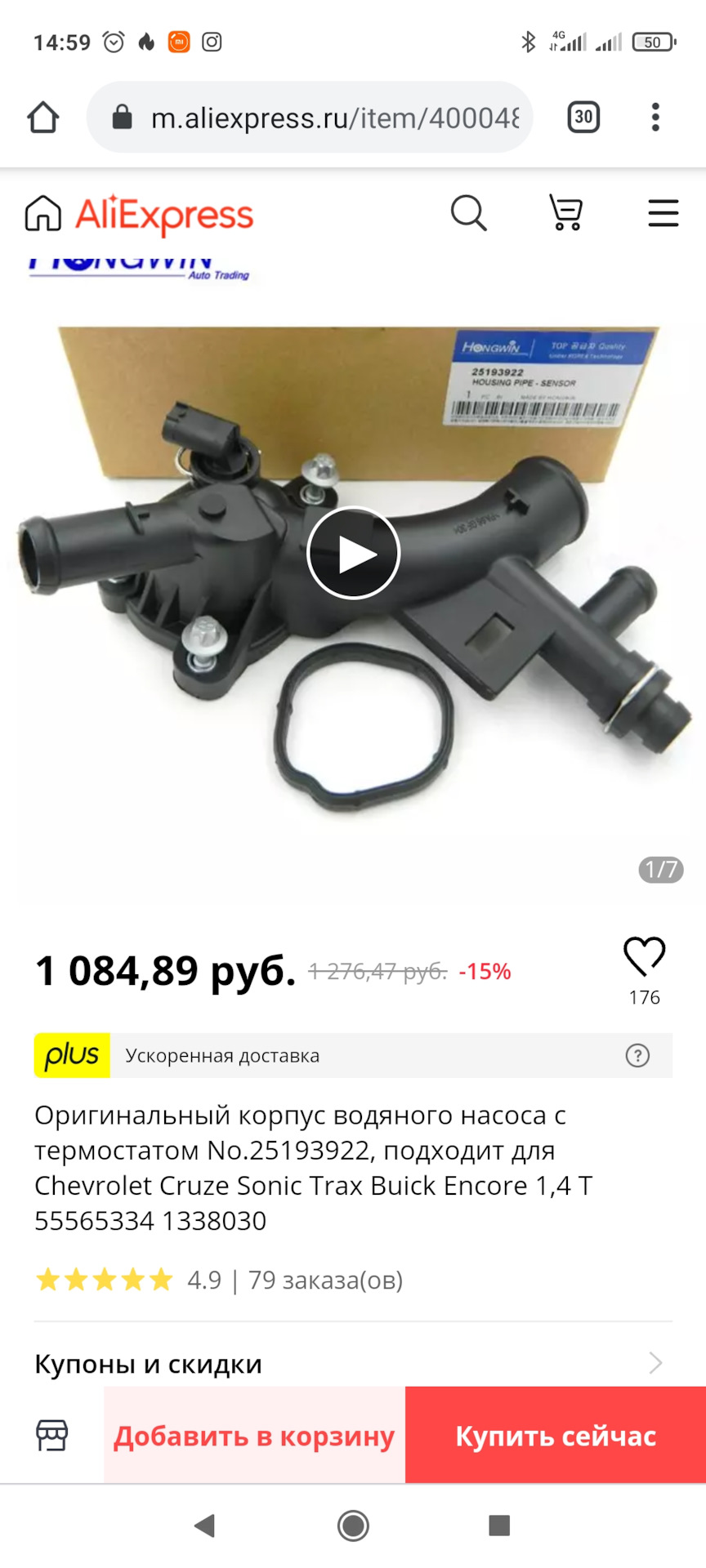Go to AliExpress home via house icon
Screen dimensions: 706x1568
click(x=42, y=213)
